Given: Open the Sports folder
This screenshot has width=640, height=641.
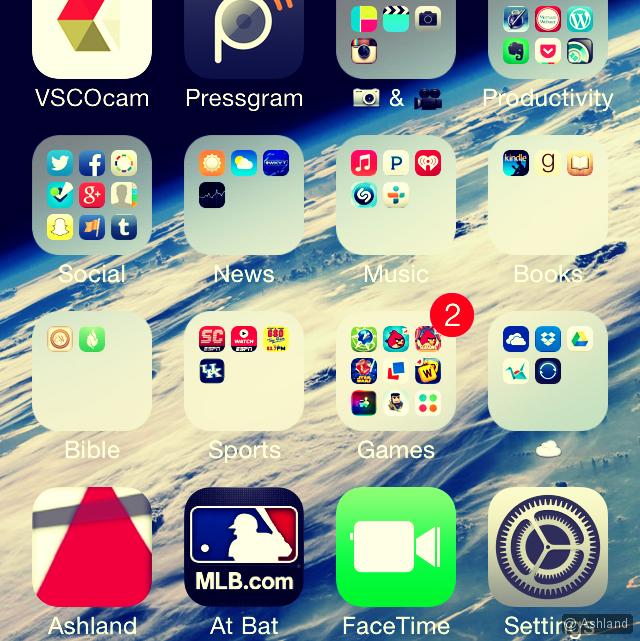Looking at the screenshot, I should [244, 371].
